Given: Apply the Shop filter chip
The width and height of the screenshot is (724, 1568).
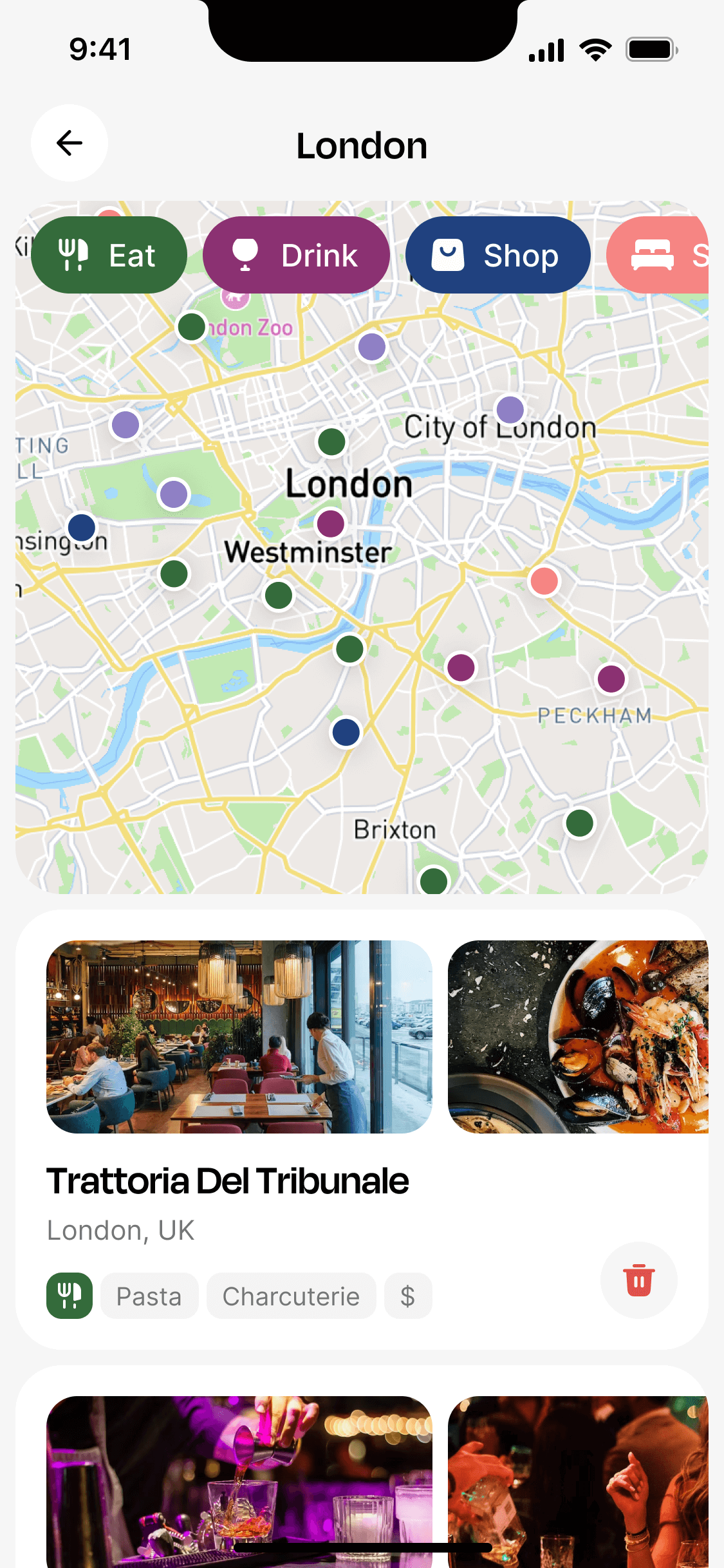Looking at the screenshot, I should 497,255.
